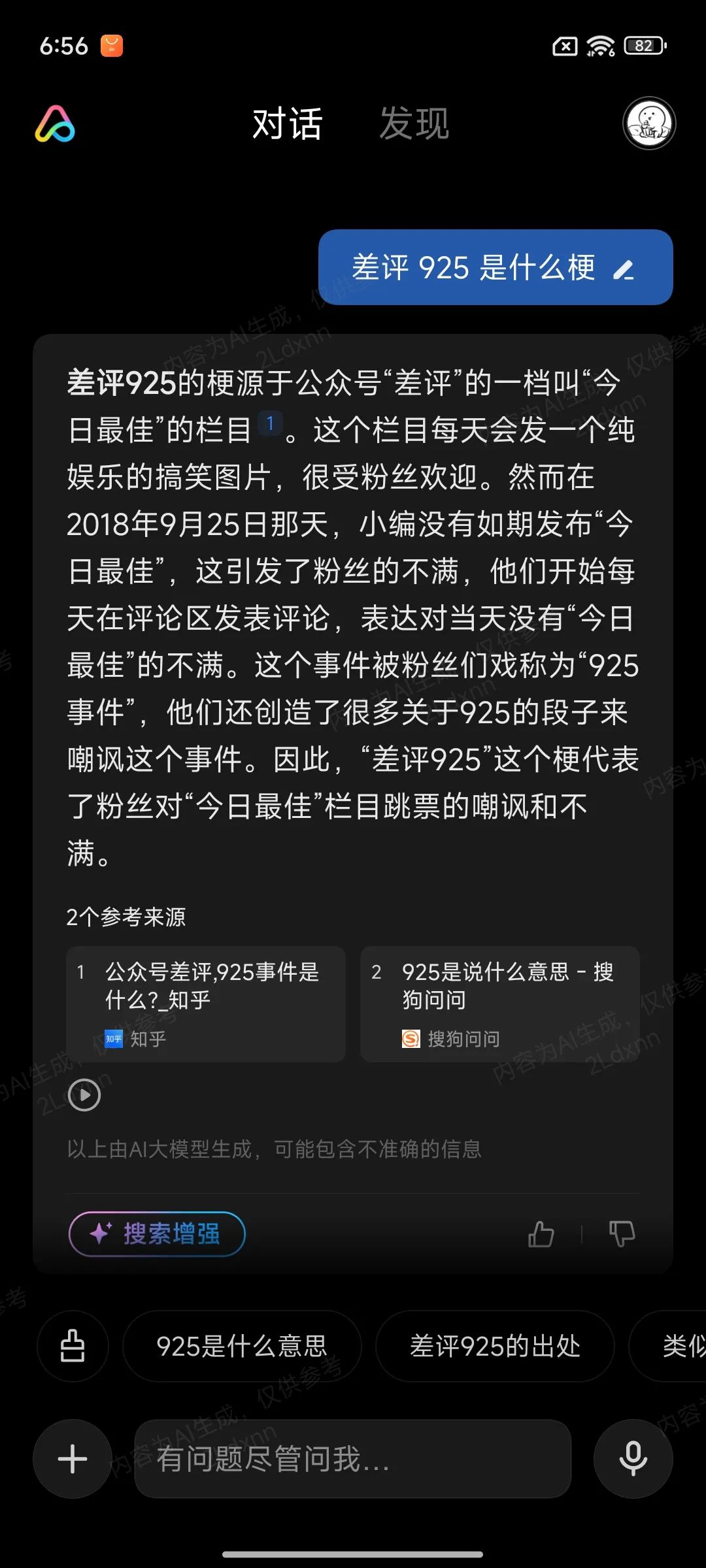706x1568 pixels.
Task: Focus the 有问题尽管问我 input field
Action: tap(353, 1459)
